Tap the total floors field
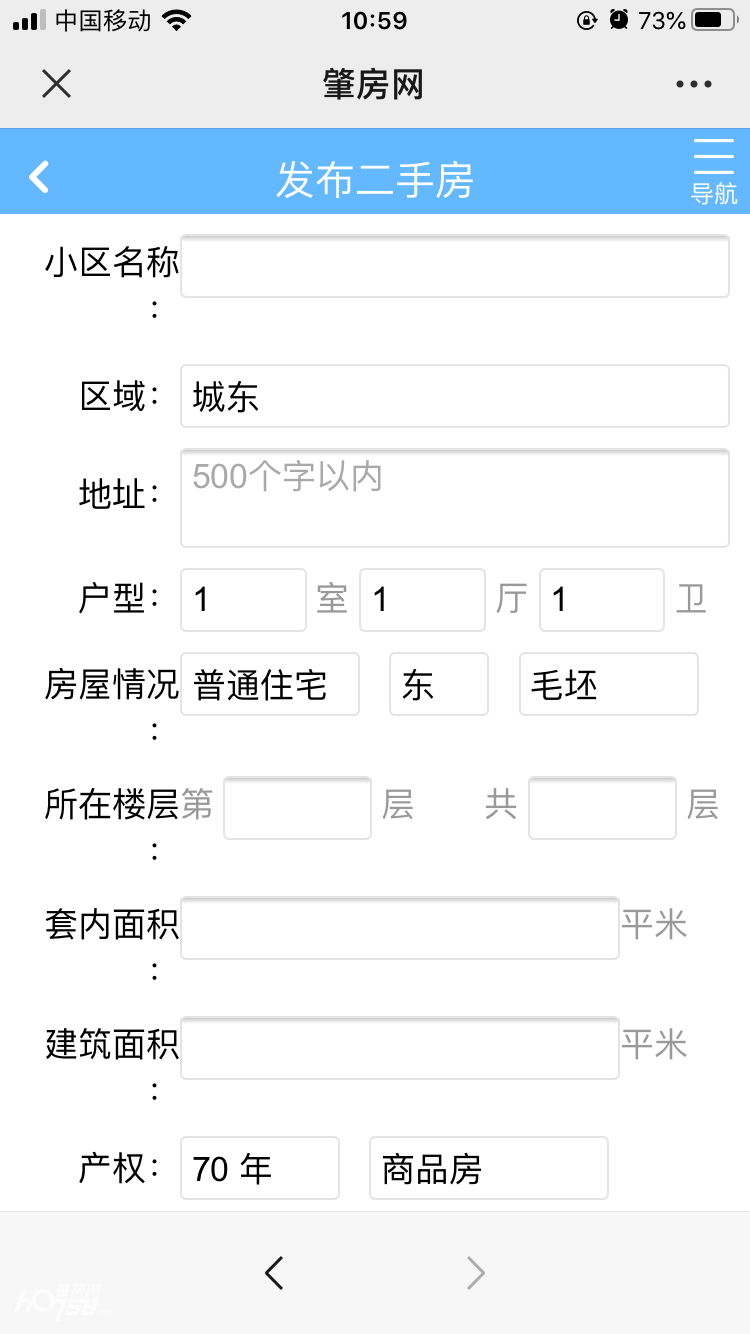 (x=602, y=808)
